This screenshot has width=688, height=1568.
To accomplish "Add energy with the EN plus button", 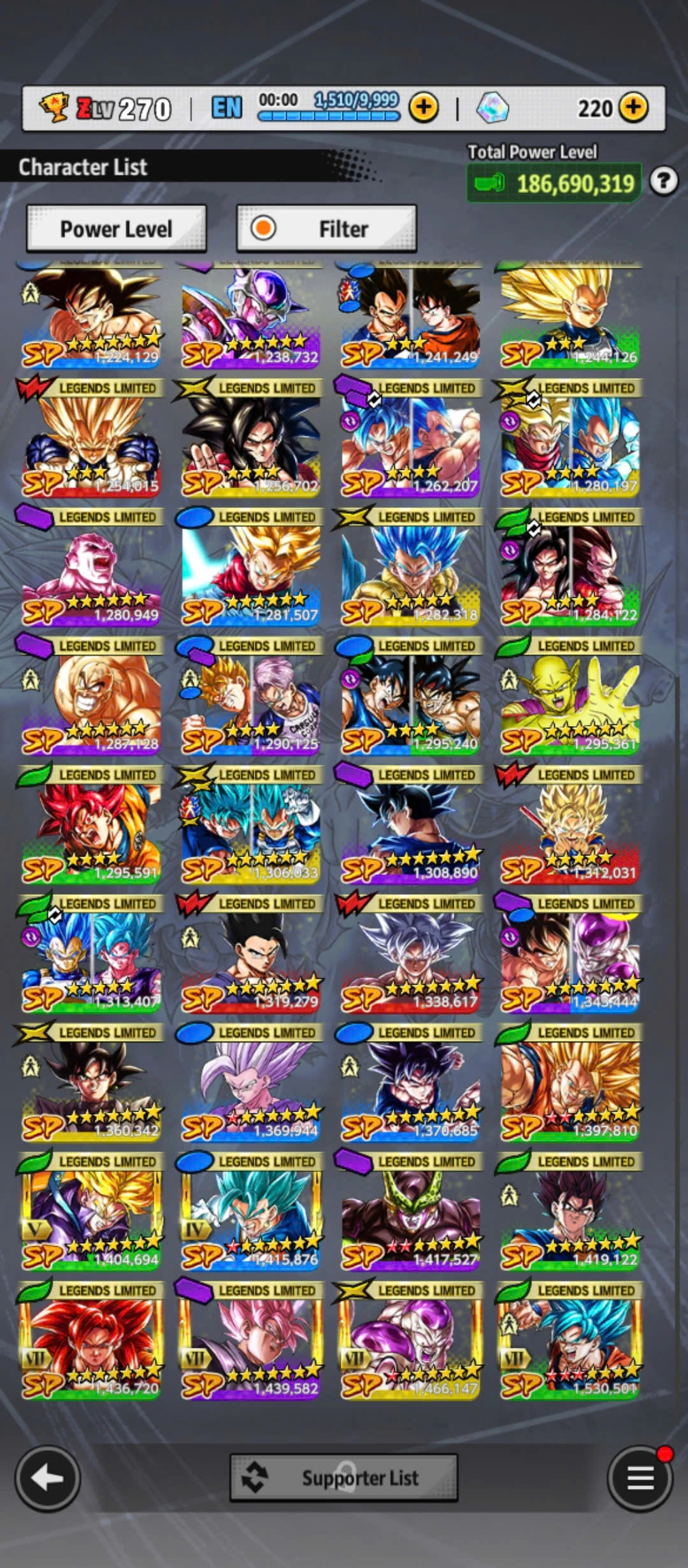I will coord(424,108).
